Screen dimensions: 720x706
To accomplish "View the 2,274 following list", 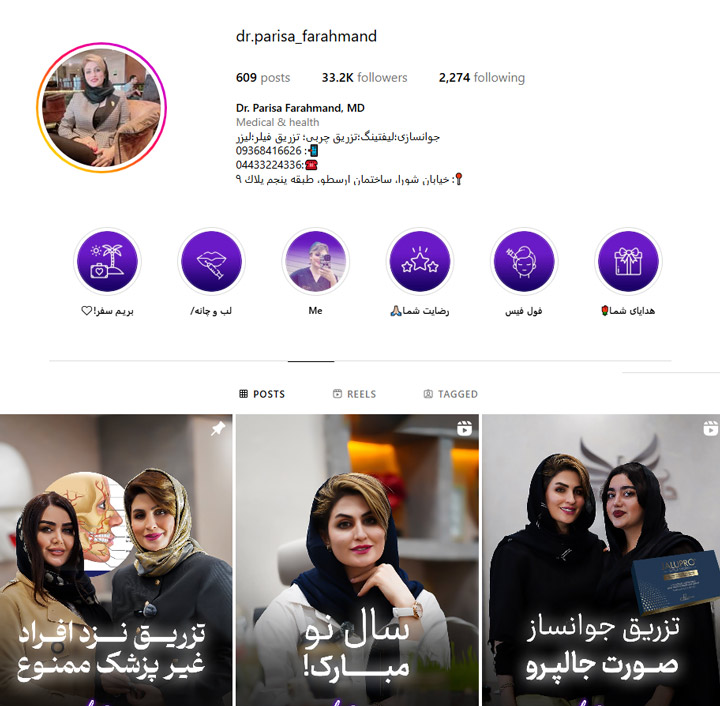I will tap(481, 78).
